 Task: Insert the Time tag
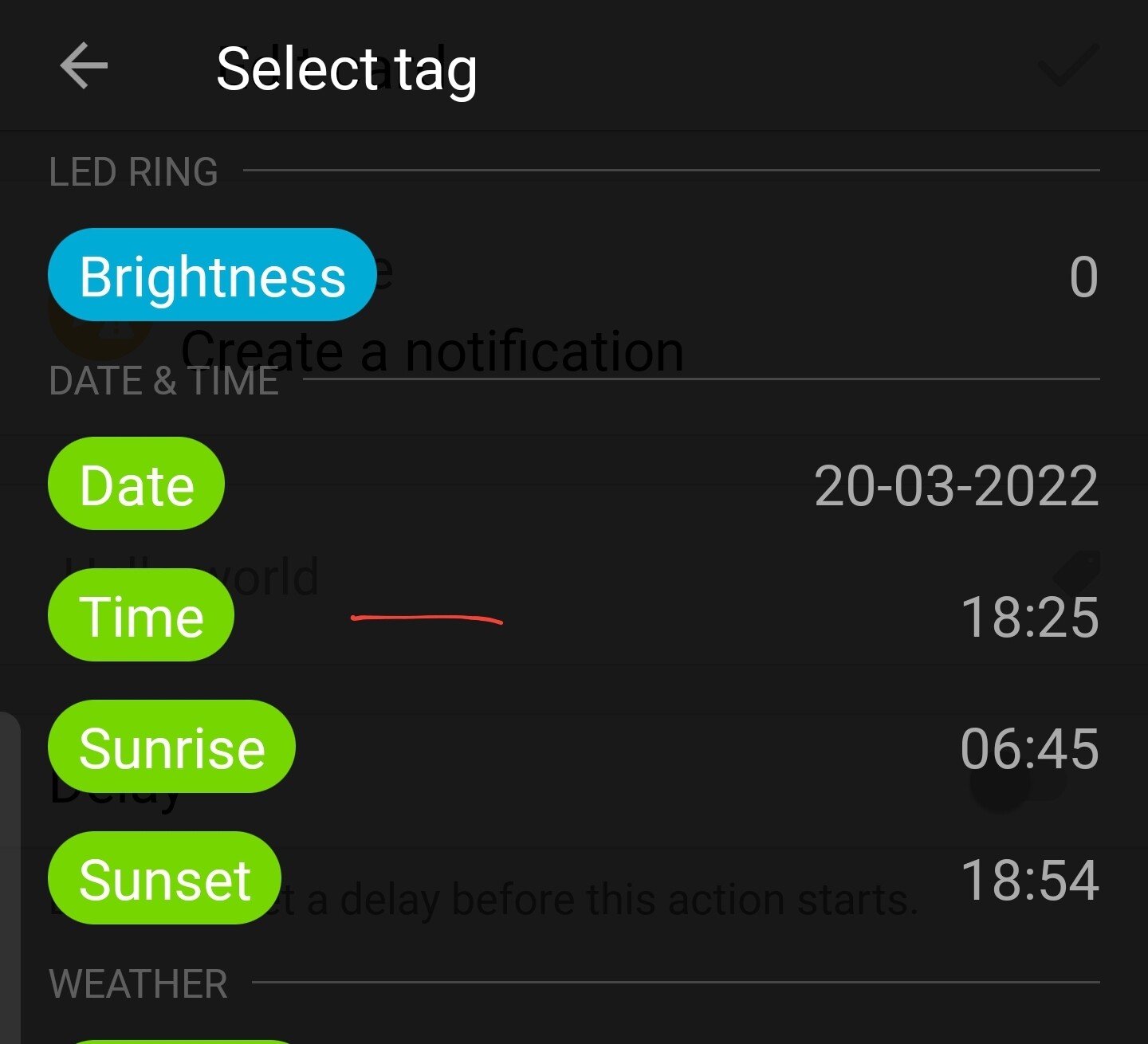coord(141,615)
